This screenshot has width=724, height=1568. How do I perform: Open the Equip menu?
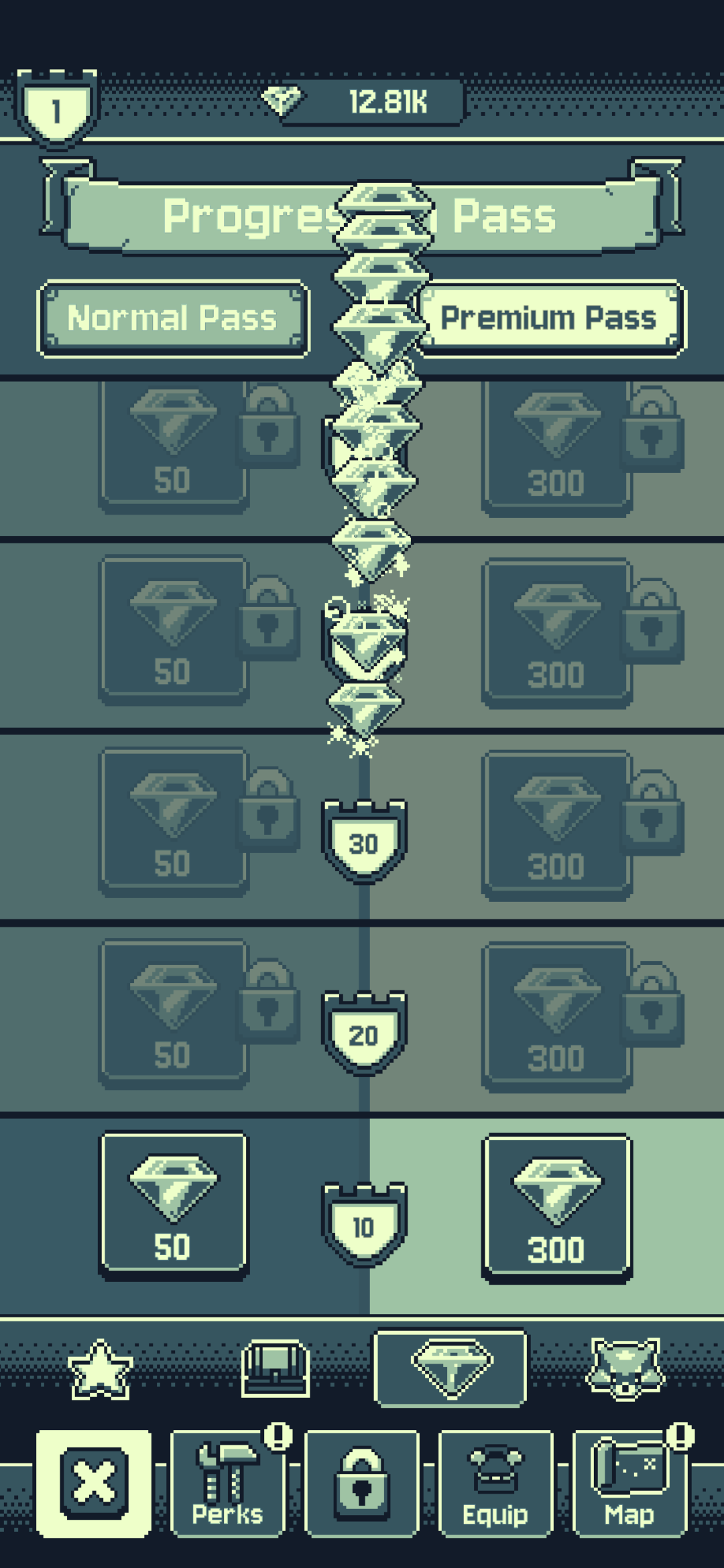point(496,1482)
